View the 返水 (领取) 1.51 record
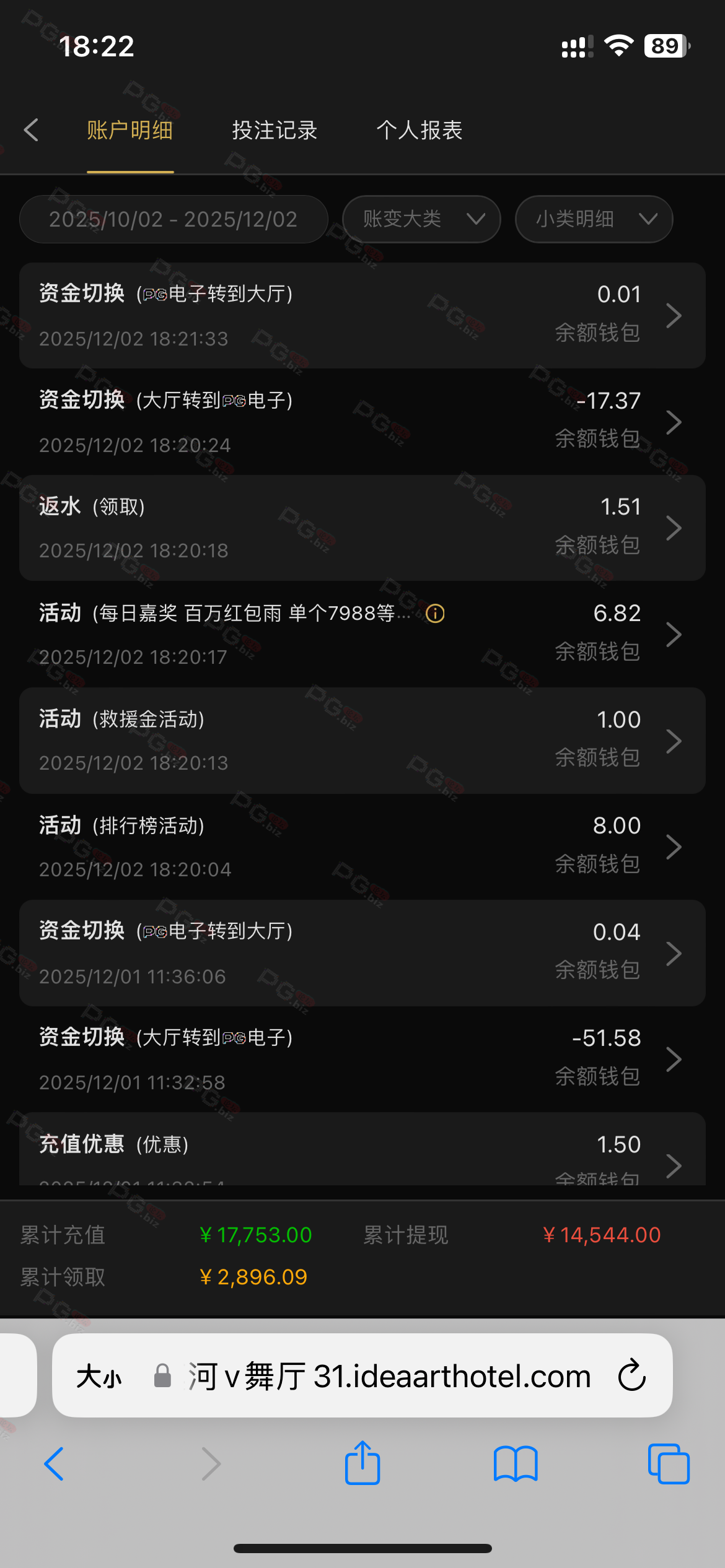725x1568 pixels. pos(362,528)
